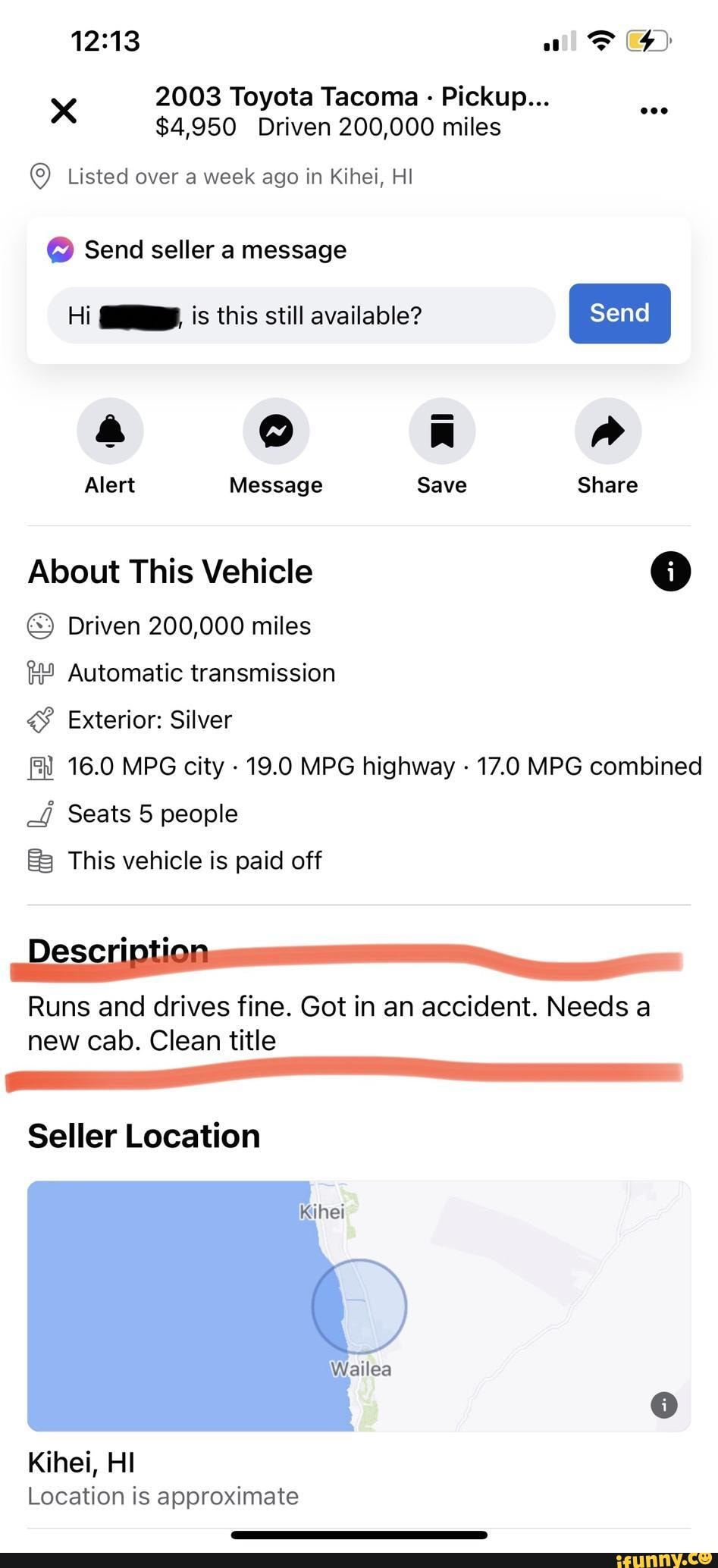Tap the battery indicator in the status bar
This screenshot has height=1568, width=718.
click(645, 41)
